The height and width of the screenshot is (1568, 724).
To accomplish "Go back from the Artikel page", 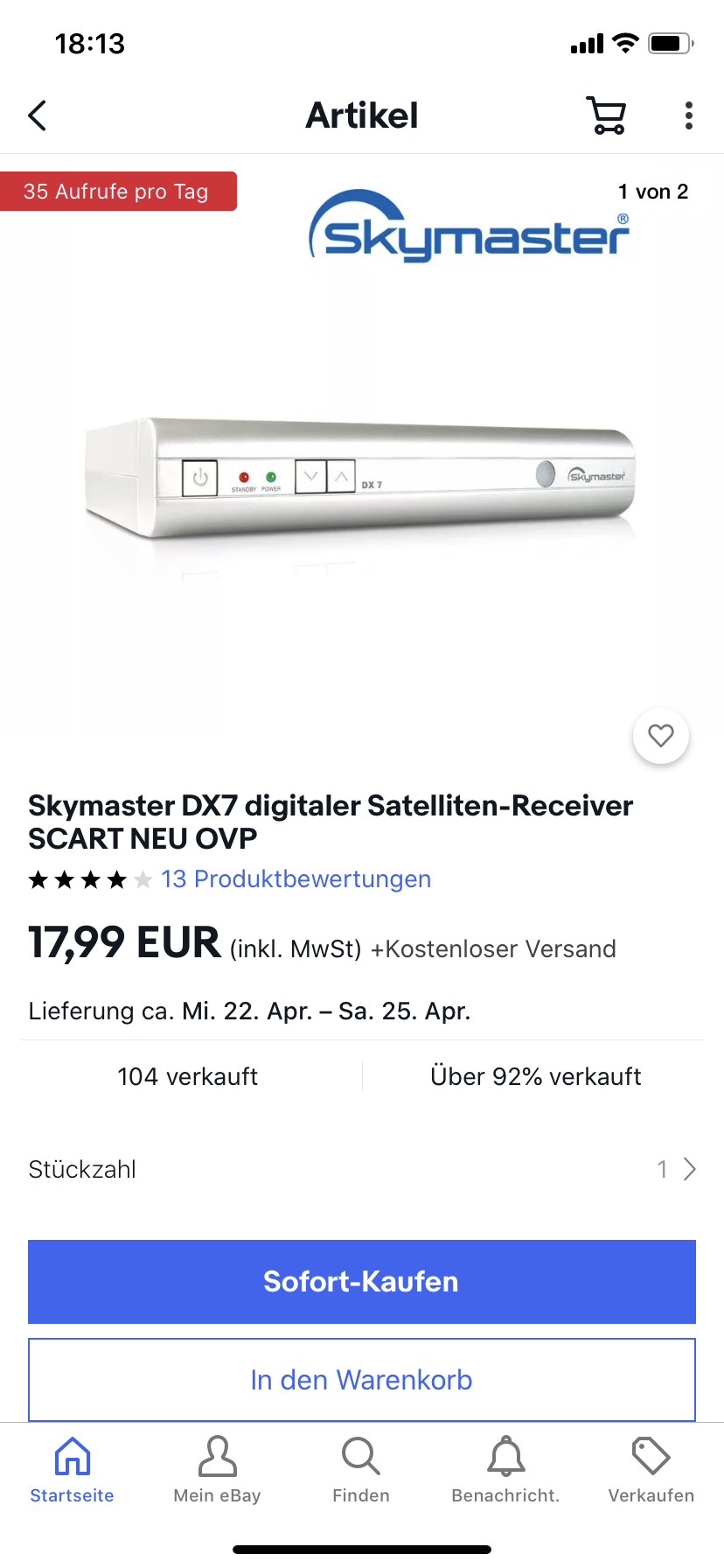I will [38, 115].
